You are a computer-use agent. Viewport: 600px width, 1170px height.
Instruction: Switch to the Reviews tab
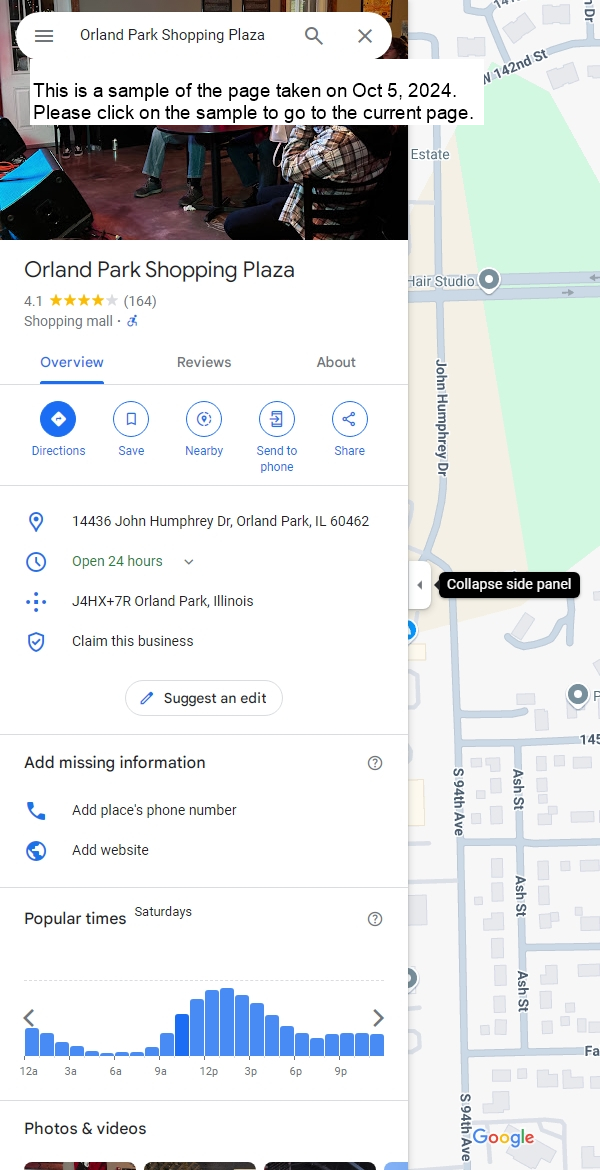(x=204, y=362)
